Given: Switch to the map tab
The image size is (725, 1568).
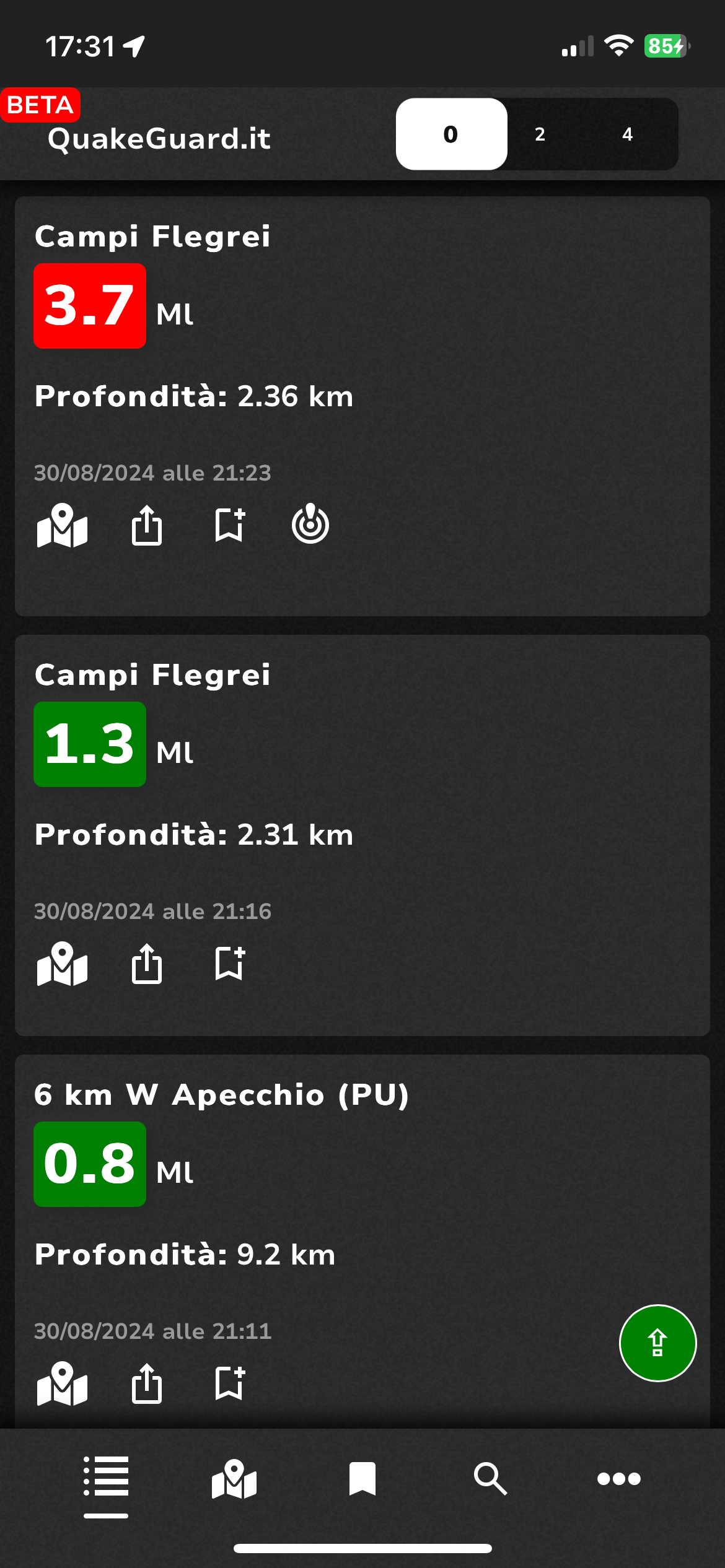Looking at the screenshot, I should pos(234,1478).
